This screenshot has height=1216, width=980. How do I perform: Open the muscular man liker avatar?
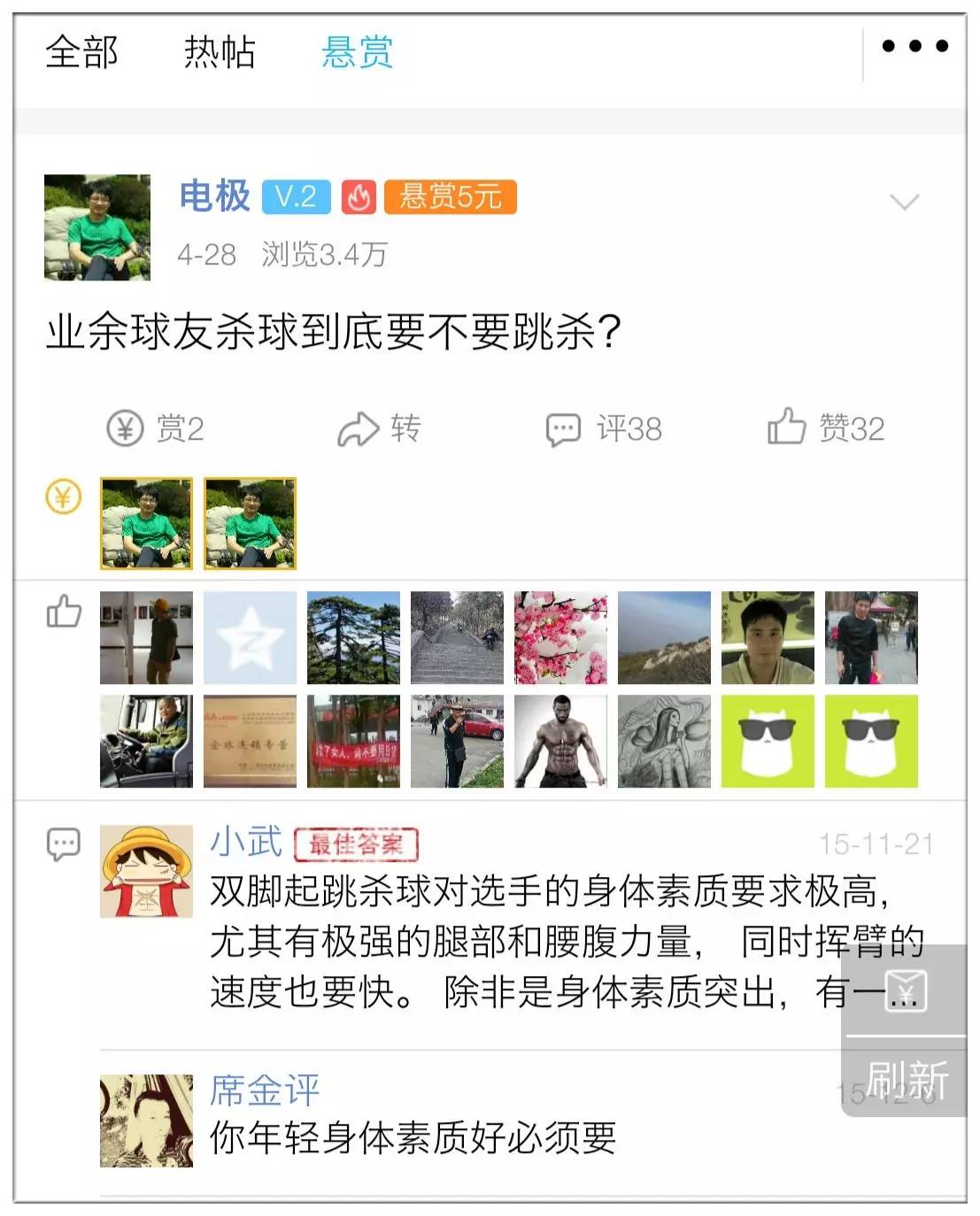560,742
